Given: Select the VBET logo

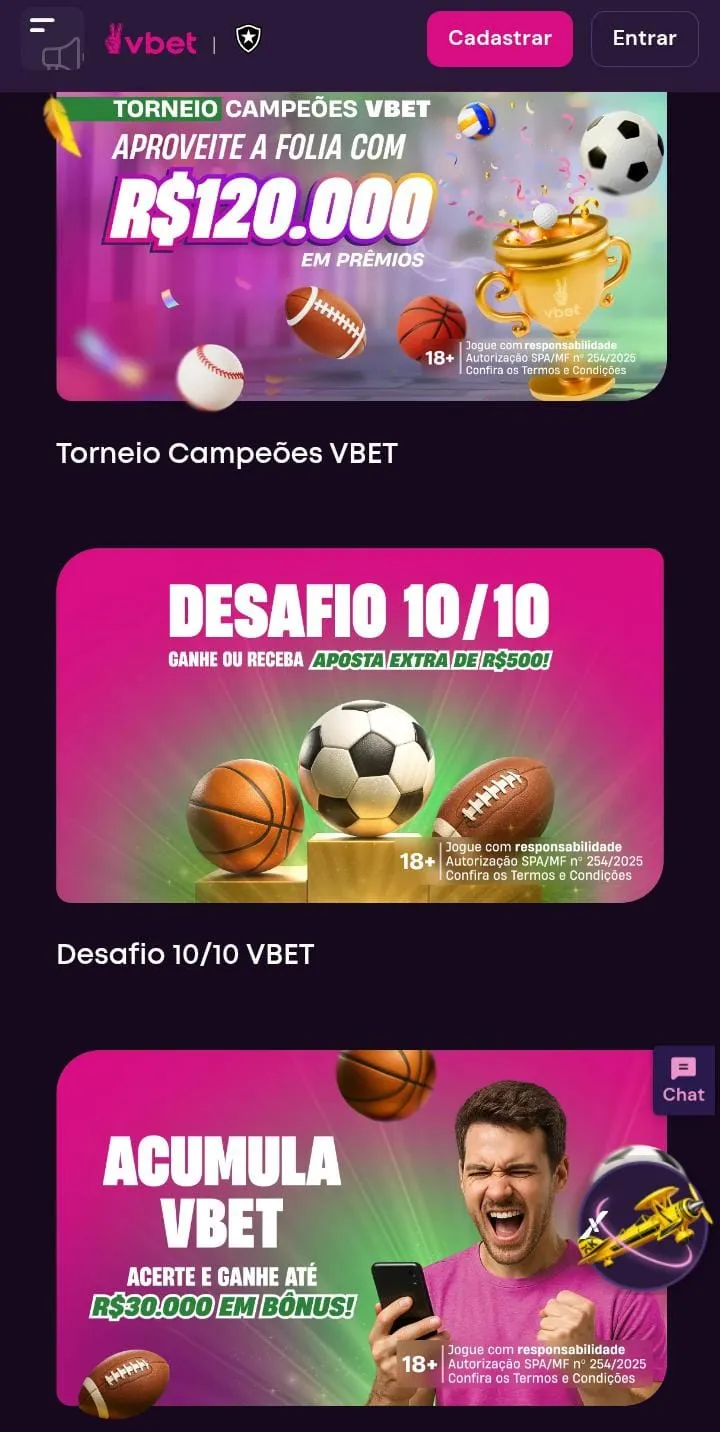Looking at the screenshot, I should [x=150, y=39].
